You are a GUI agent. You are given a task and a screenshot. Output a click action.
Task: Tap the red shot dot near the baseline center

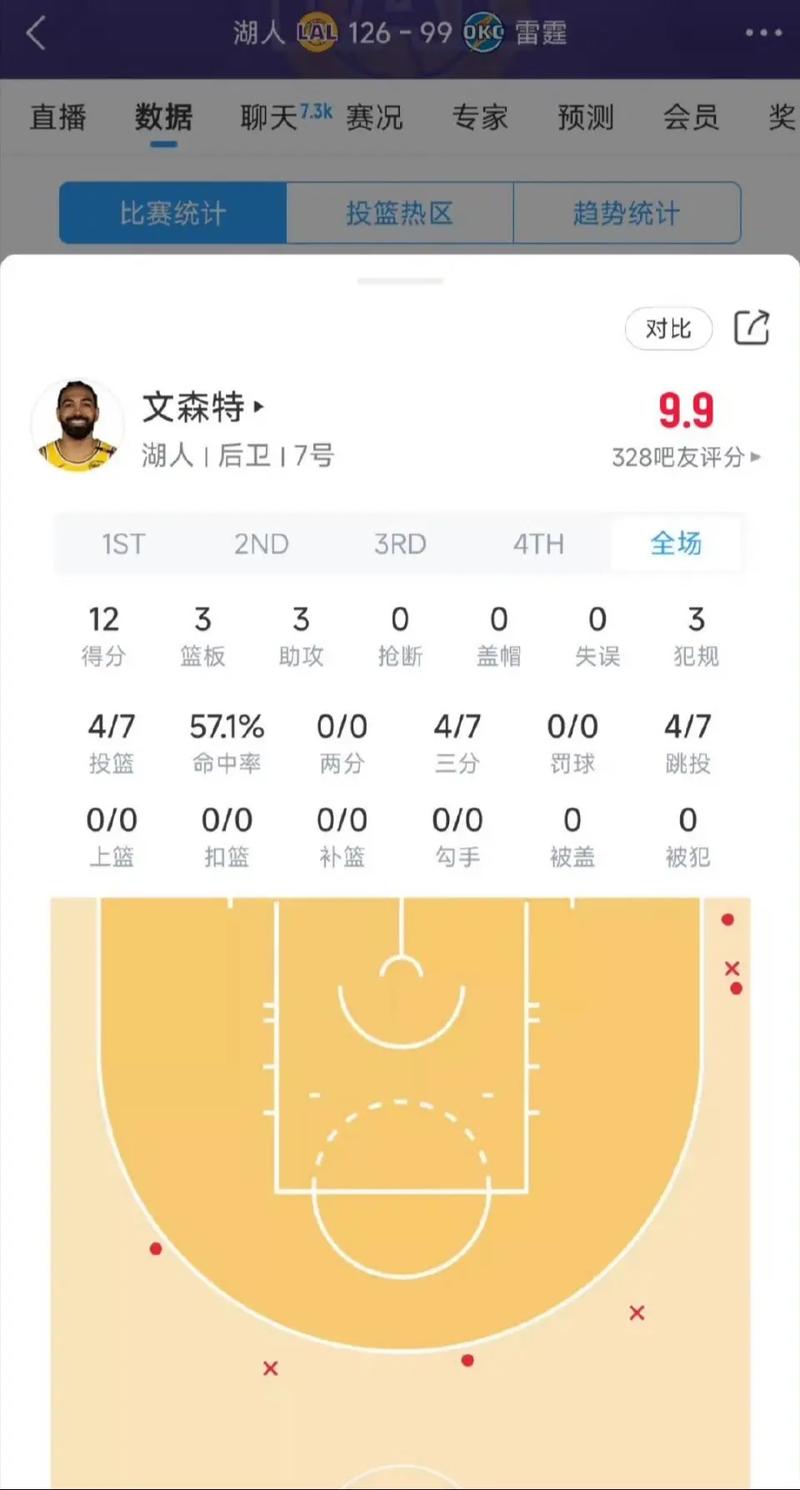point(467,1359)
